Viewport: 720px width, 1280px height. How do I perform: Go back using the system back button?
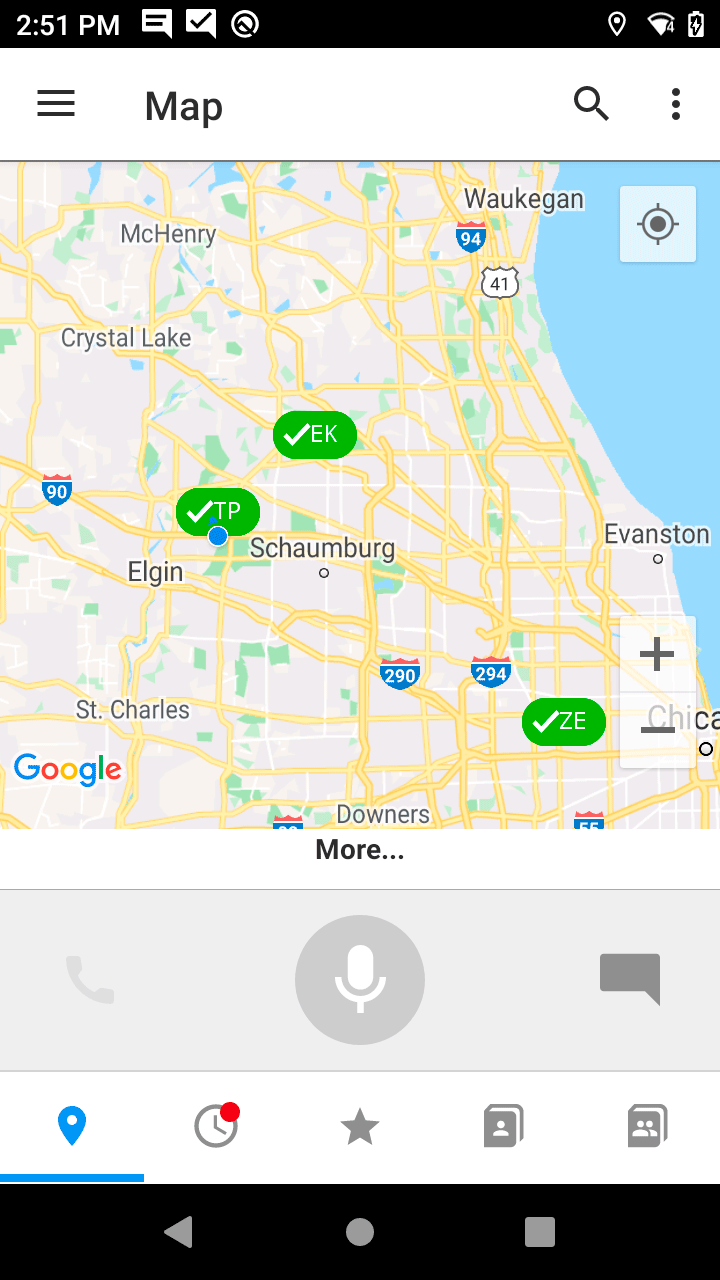pos(179,1232)
